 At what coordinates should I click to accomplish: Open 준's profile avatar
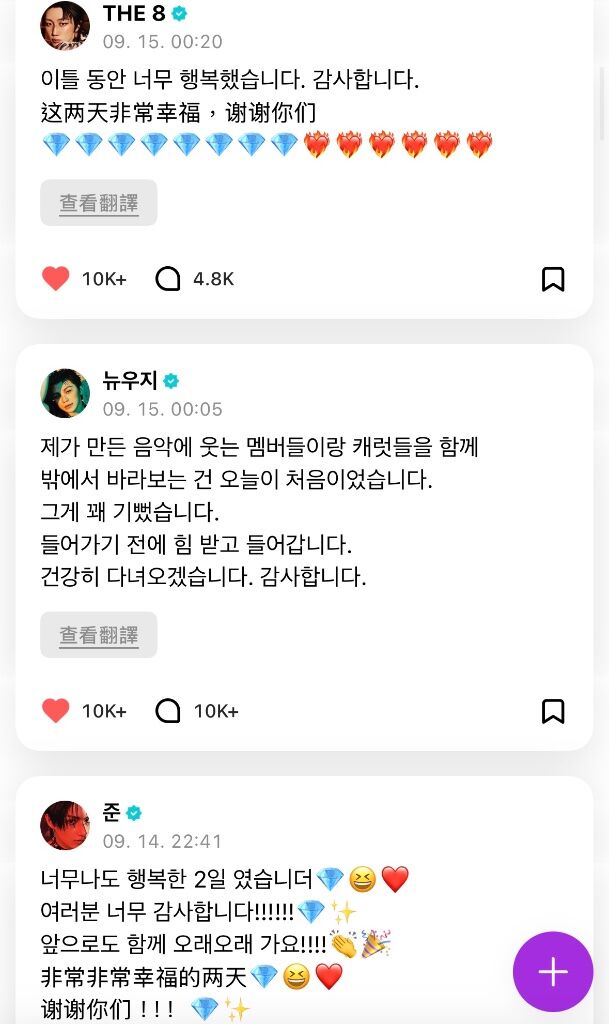[65, 825]
